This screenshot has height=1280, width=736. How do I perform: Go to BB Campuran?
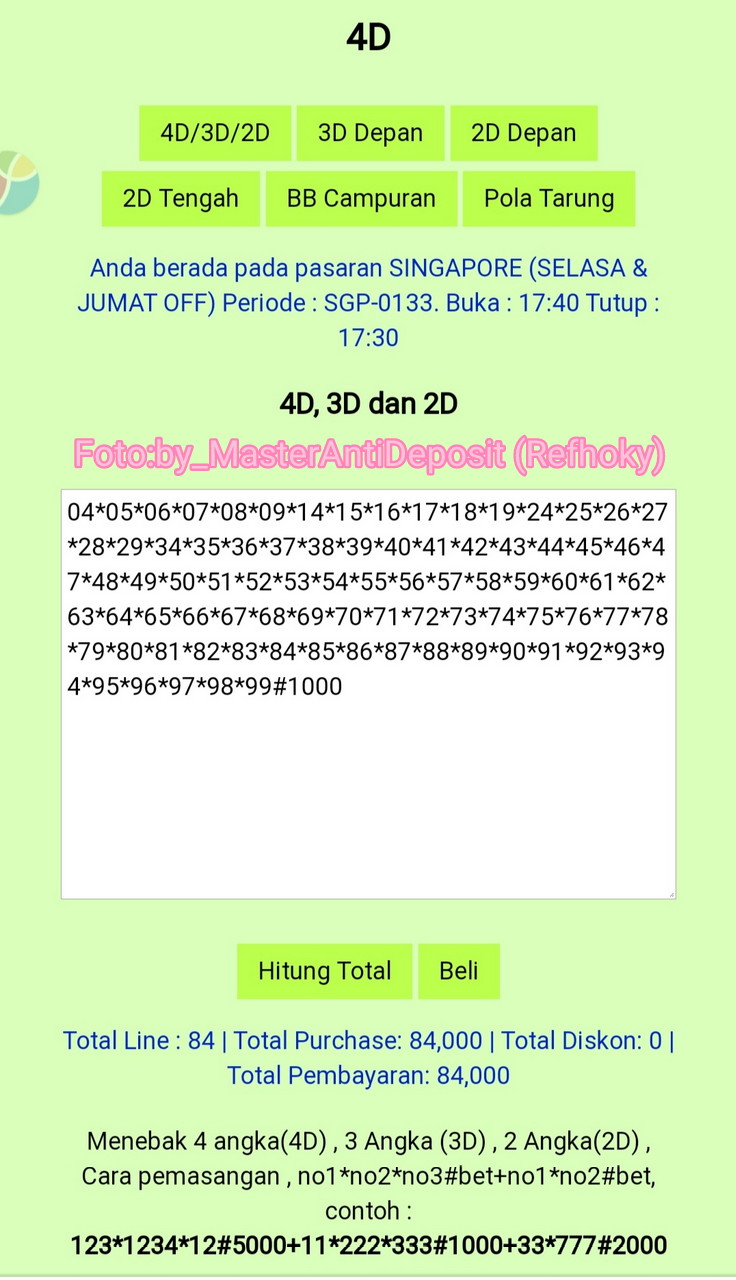click(x=361, y=198)
